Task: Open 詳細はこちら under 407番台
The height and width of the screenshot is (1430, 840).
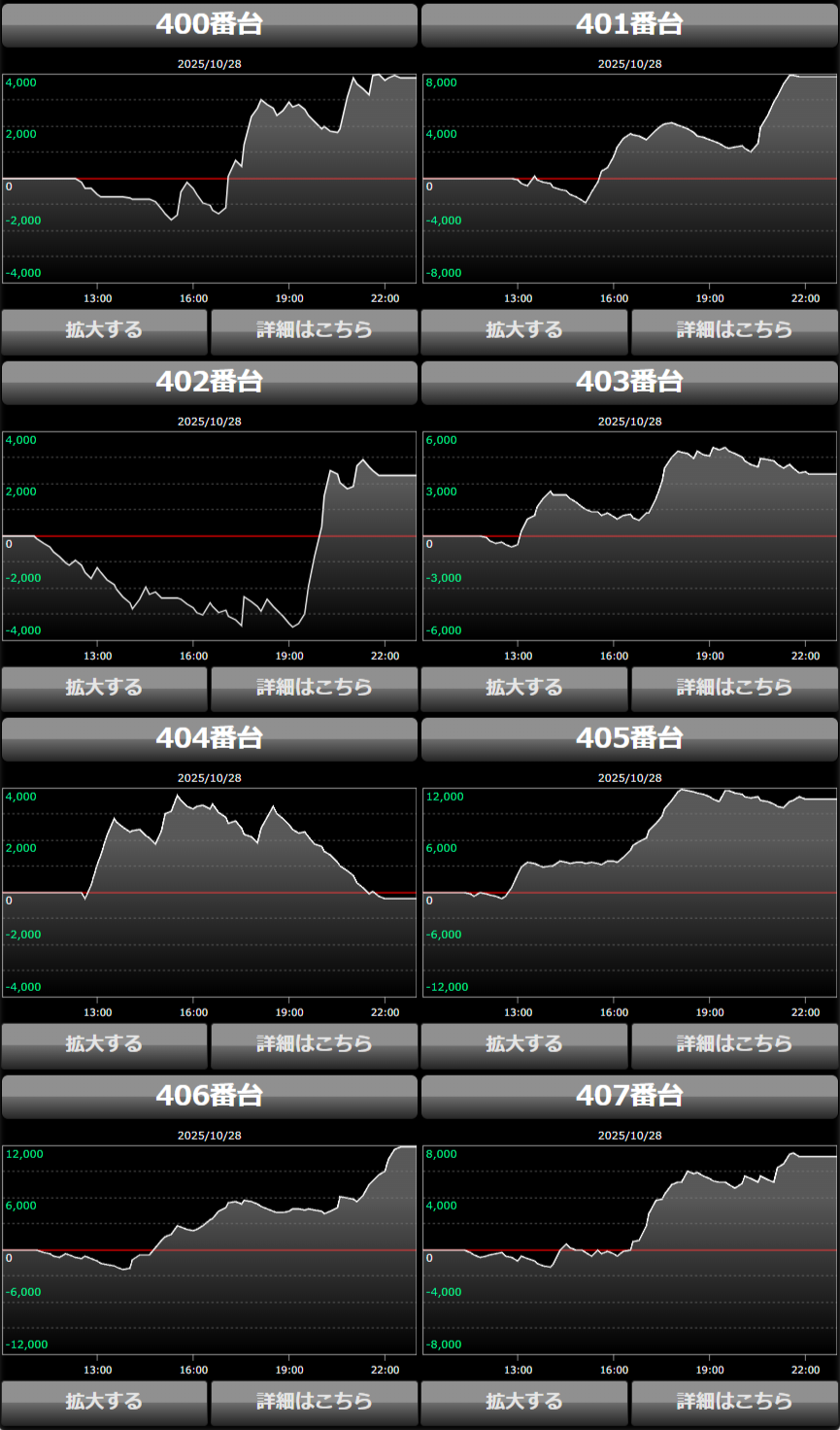Action: 734,1402
